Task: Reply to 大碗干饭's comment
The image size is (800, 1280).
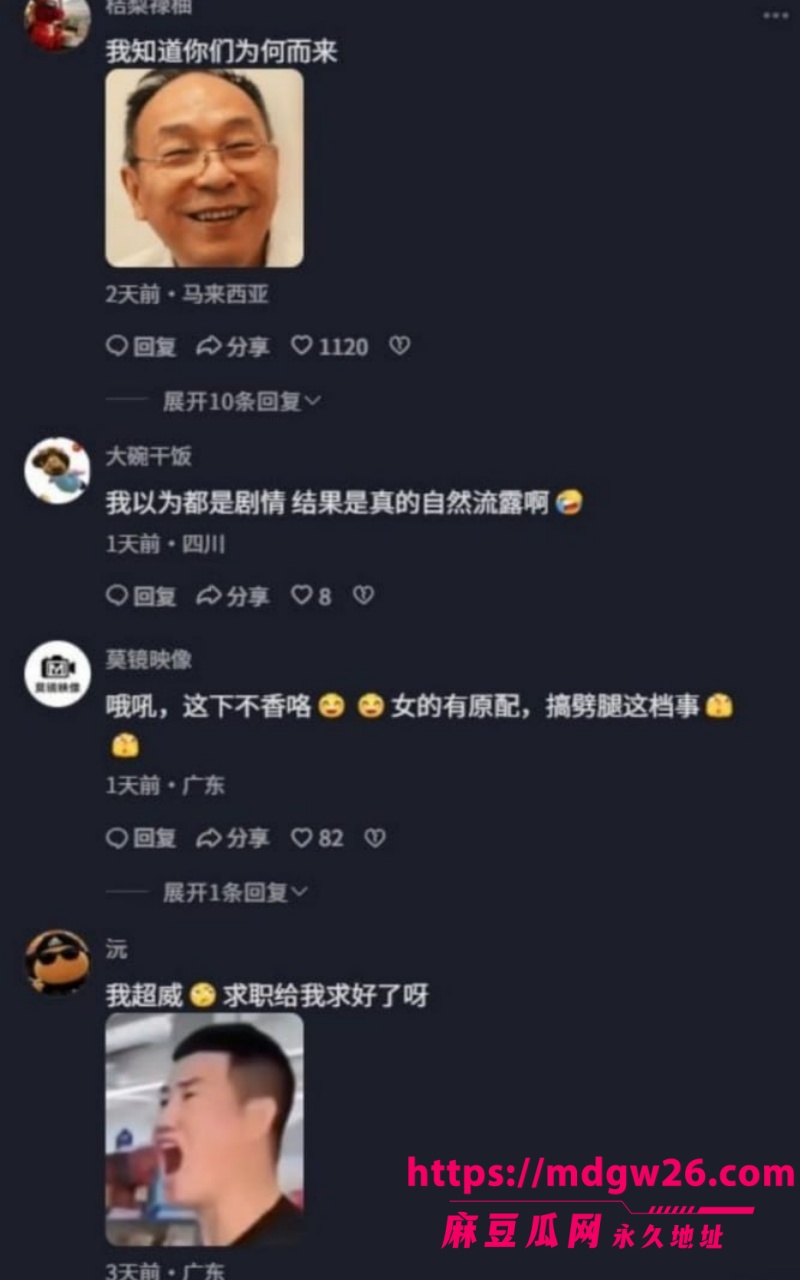Action: coord(142,596)
